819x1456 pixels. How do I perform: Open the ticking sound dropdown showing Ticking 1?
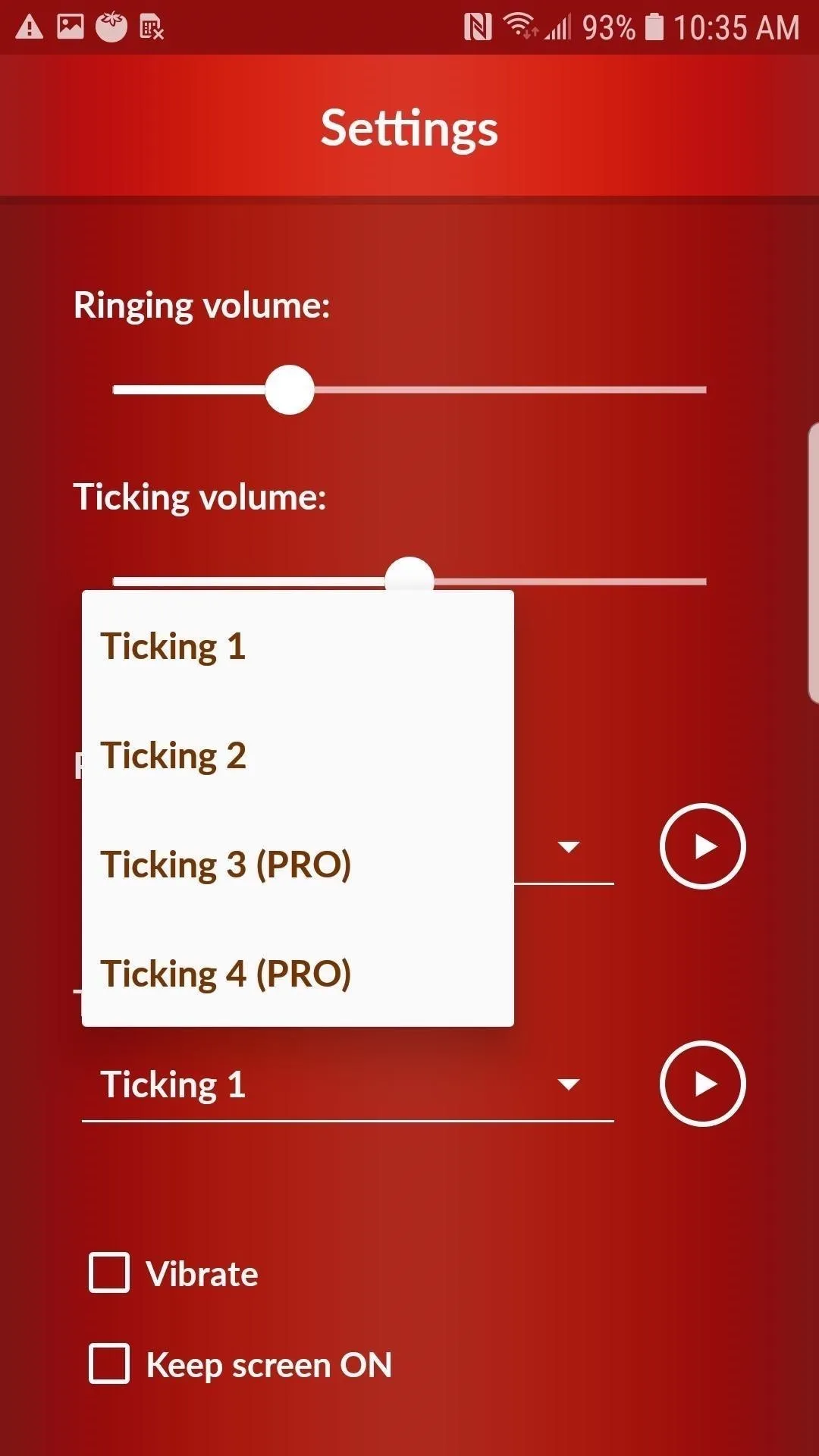point(347,1084)
